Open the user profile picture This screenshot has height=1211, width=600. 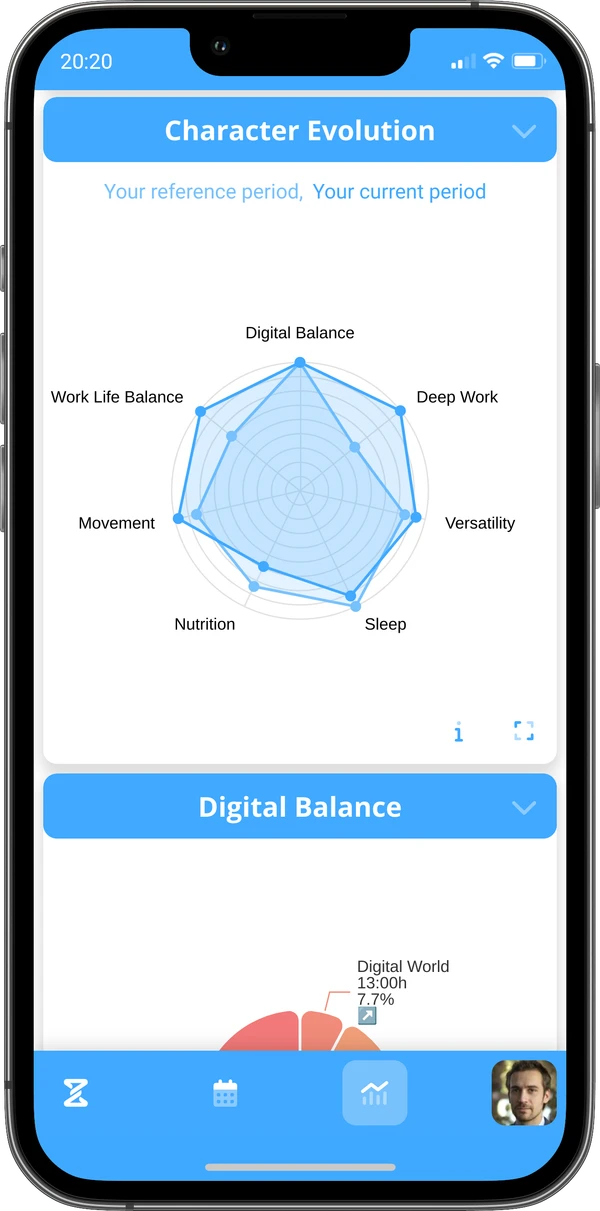click(x=523, y=1093)
